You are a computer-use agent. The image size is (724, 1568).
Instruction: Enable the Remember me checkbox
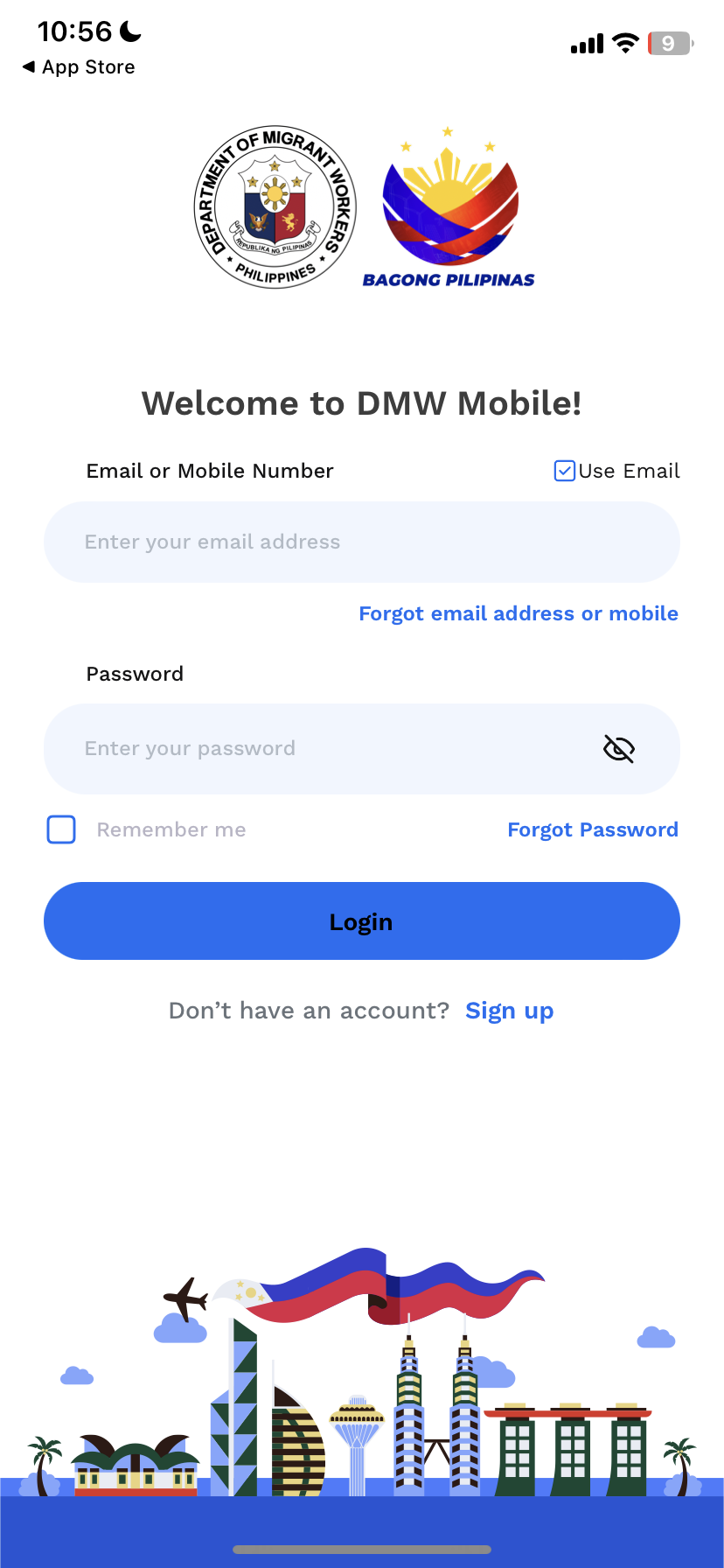pos(60,829)
